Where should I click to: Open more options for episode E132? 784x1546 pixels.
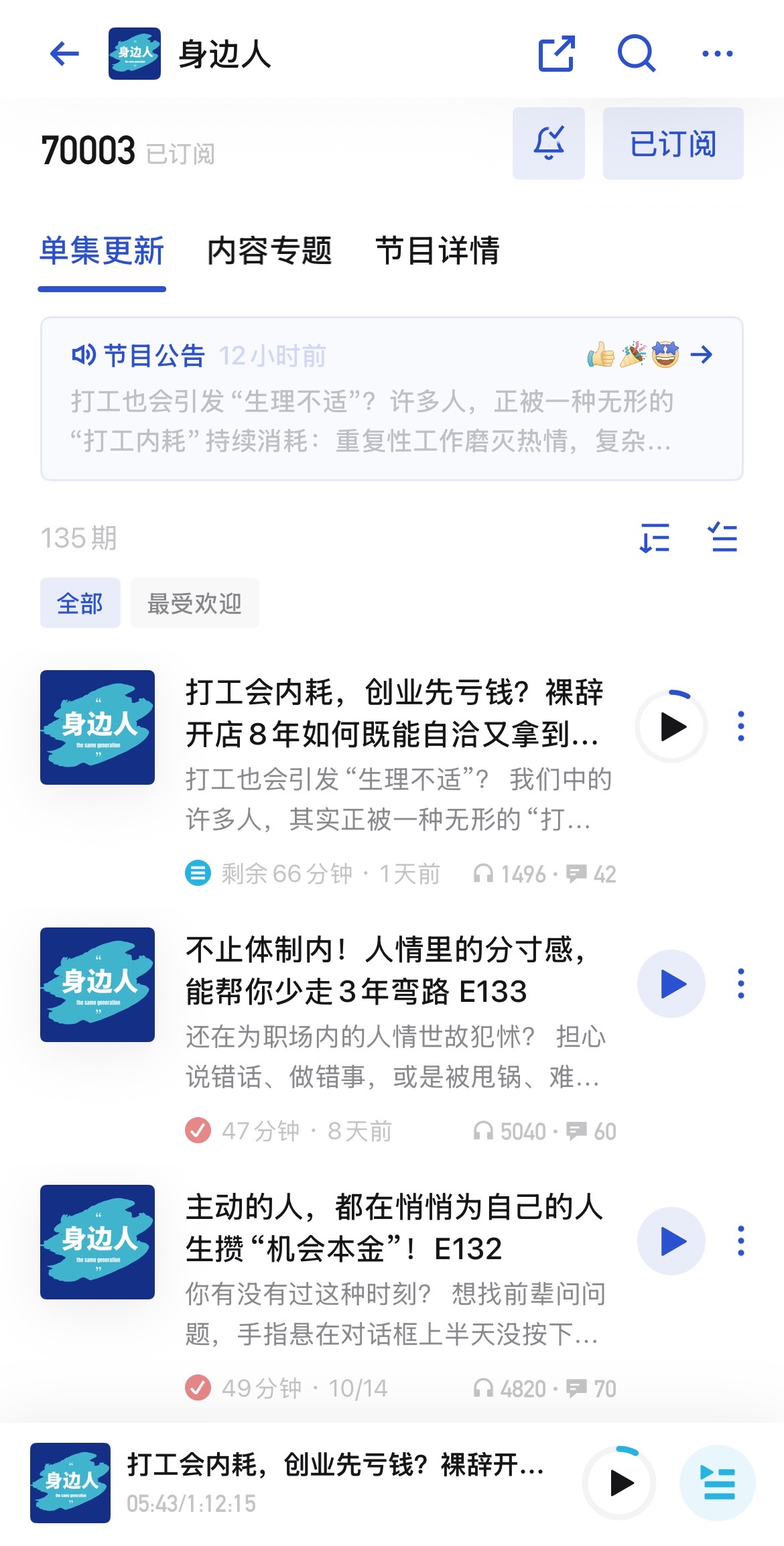(740, 1241)
